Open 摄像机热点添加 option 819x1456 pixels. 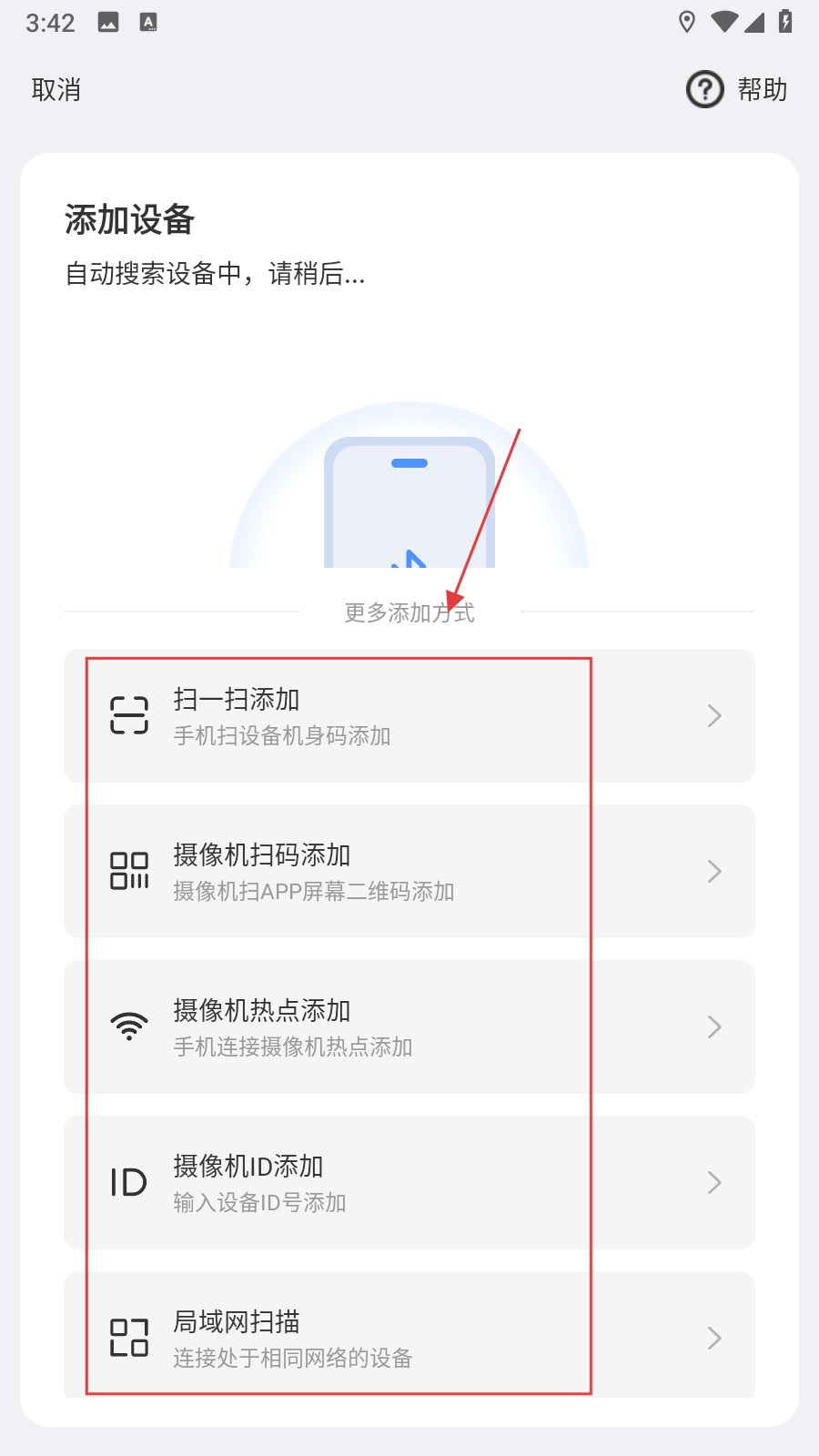click(409, 1027)
